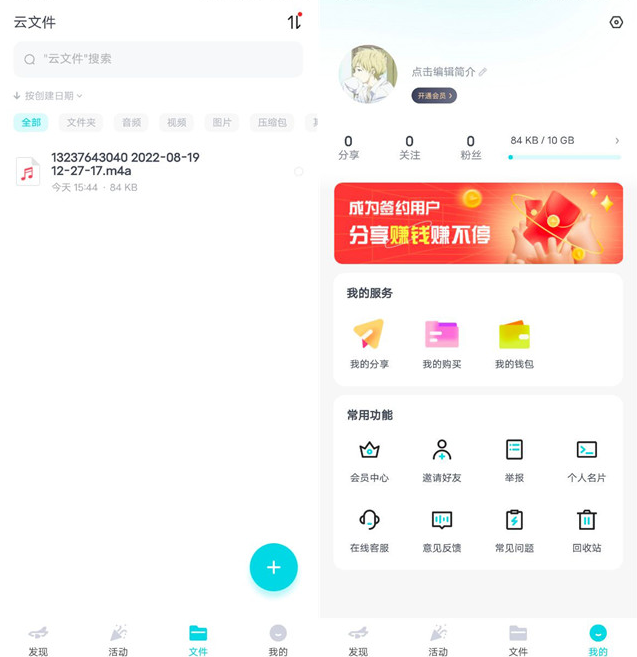Expand the 按创建日期 sort dropdown
Viewport: 637px width, 657px height.
(48, 96)
